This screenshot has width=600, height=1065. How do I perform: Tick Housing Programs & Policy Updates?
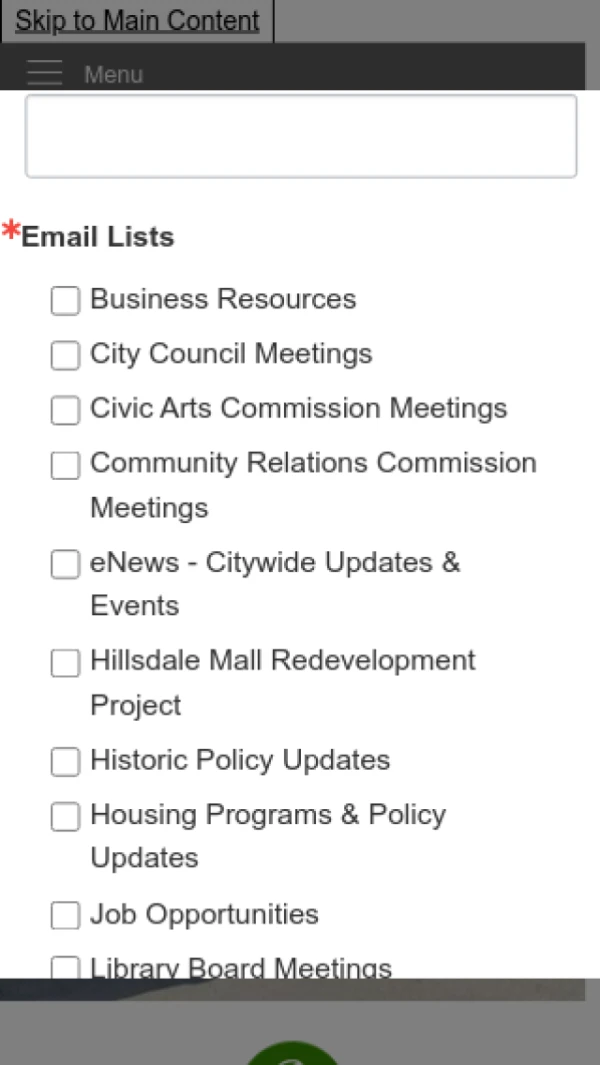pos(65,817)
